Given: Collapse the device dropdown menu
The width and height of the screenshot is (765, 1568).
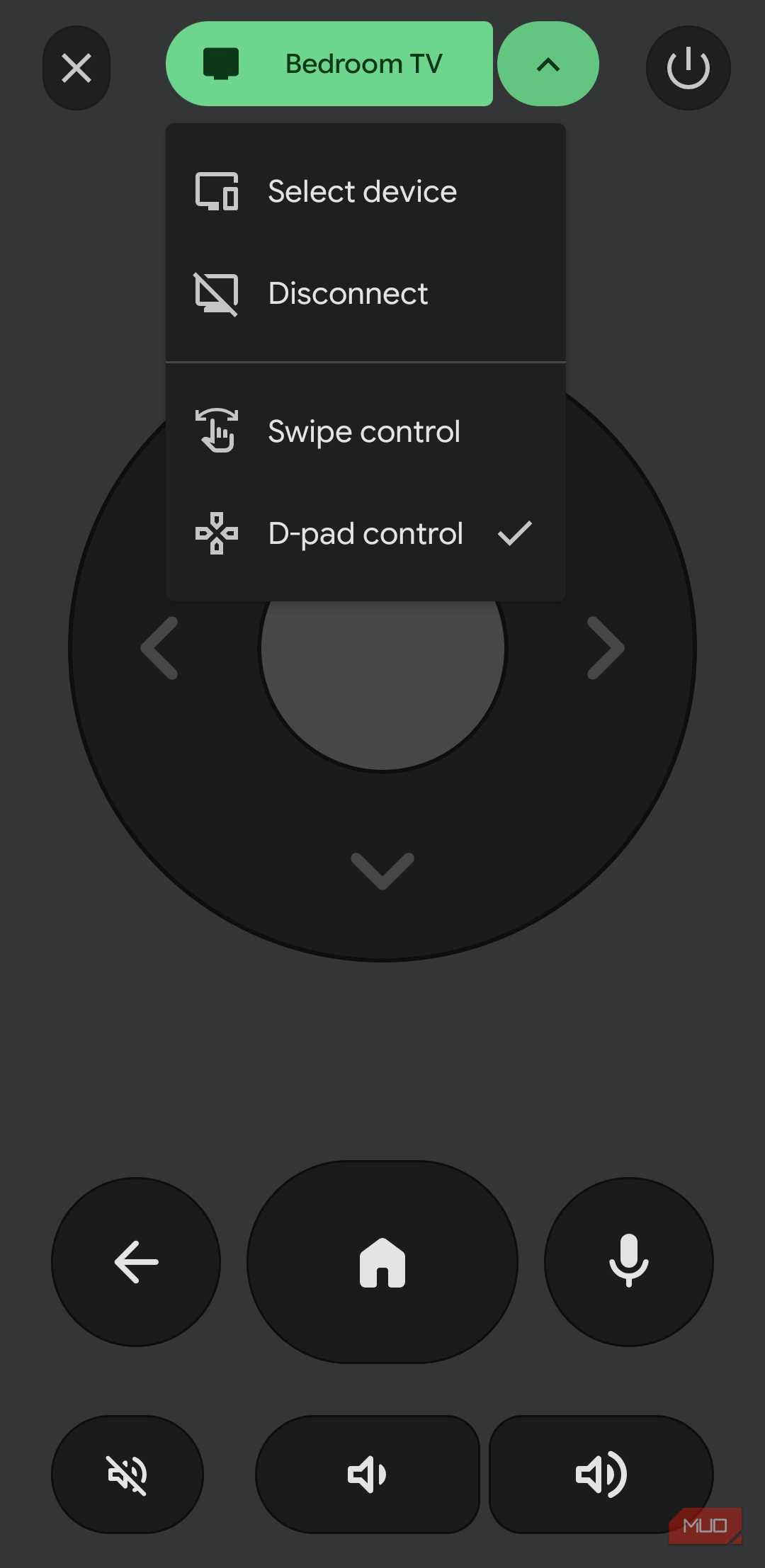Looking at the screenshot, I should (x=548, y=64).
